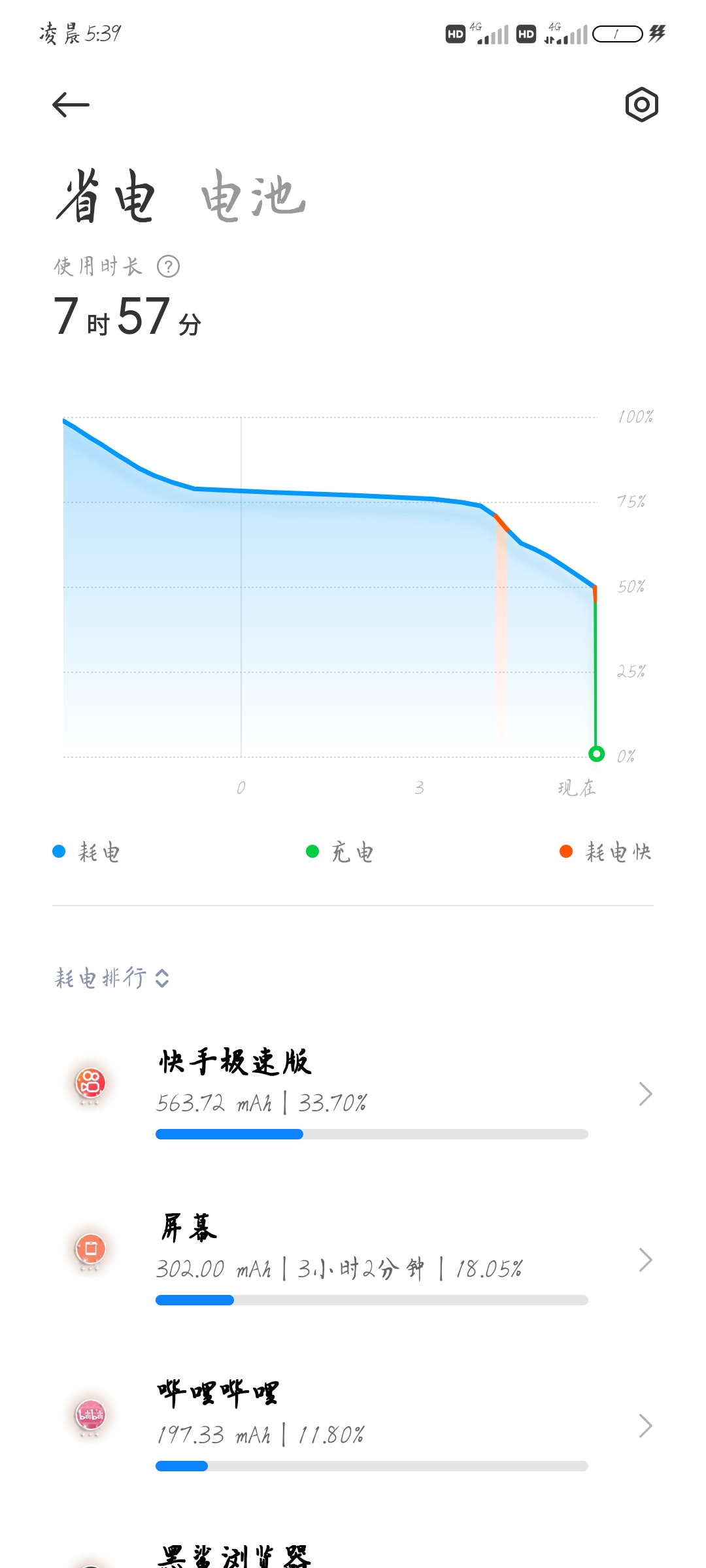View 哔哩哔哩 power consumption details
706x1568 pixels.
pos(353,1426)
